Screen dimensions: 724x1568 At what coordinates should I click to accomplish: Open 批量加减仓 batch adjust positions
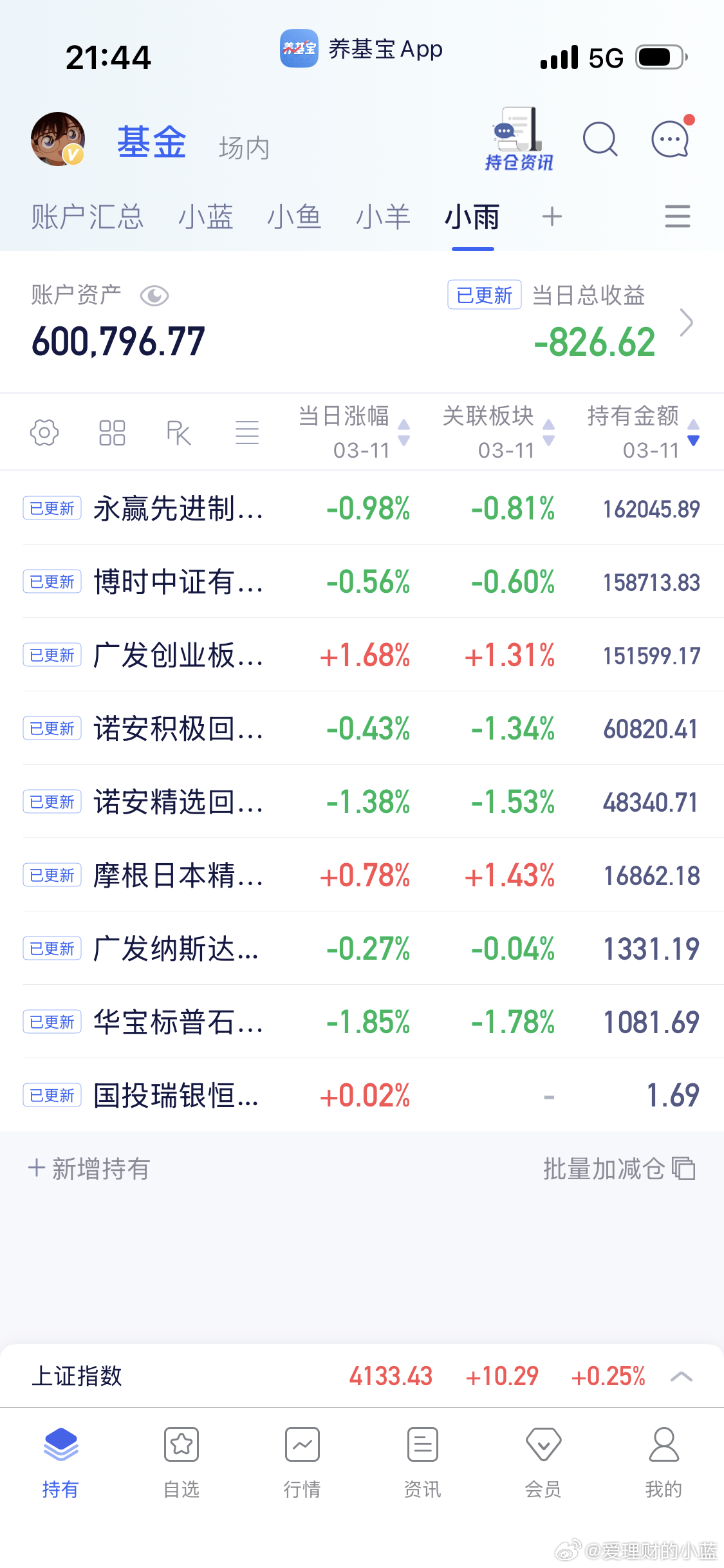[x=618, y=1169]
